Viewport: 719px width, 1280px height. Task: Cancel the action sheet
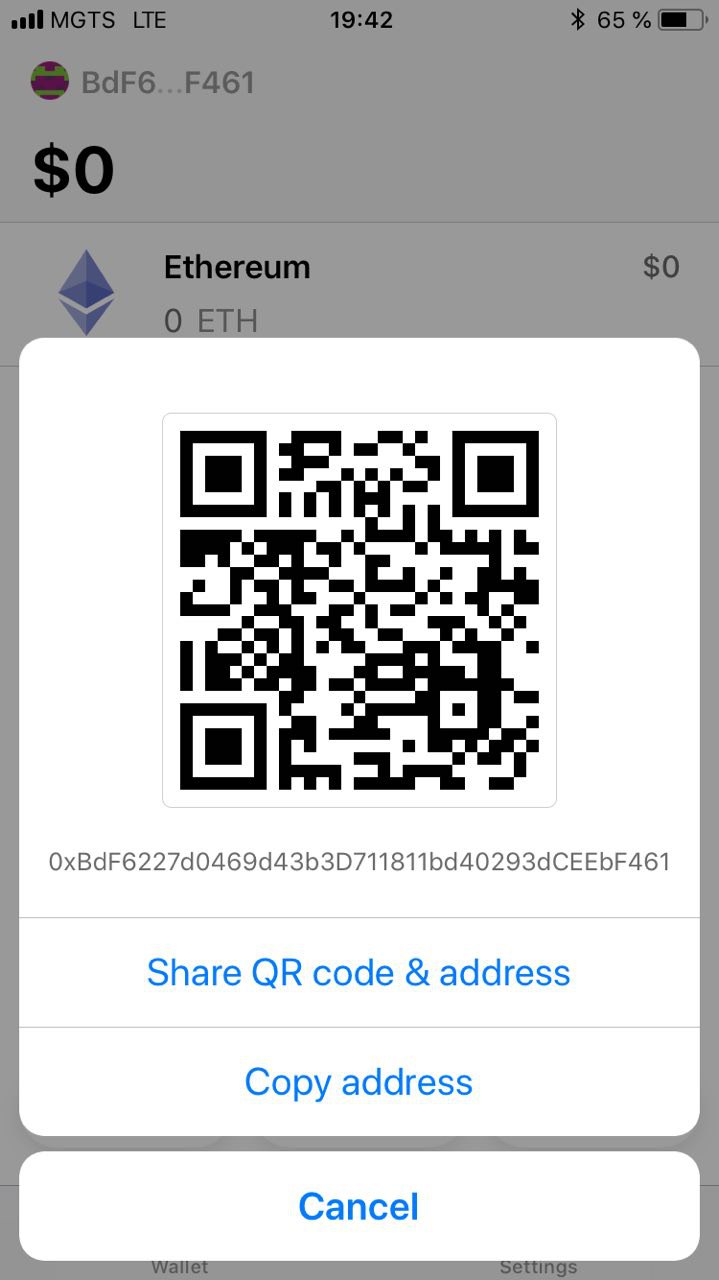(x=359, y=1206)
